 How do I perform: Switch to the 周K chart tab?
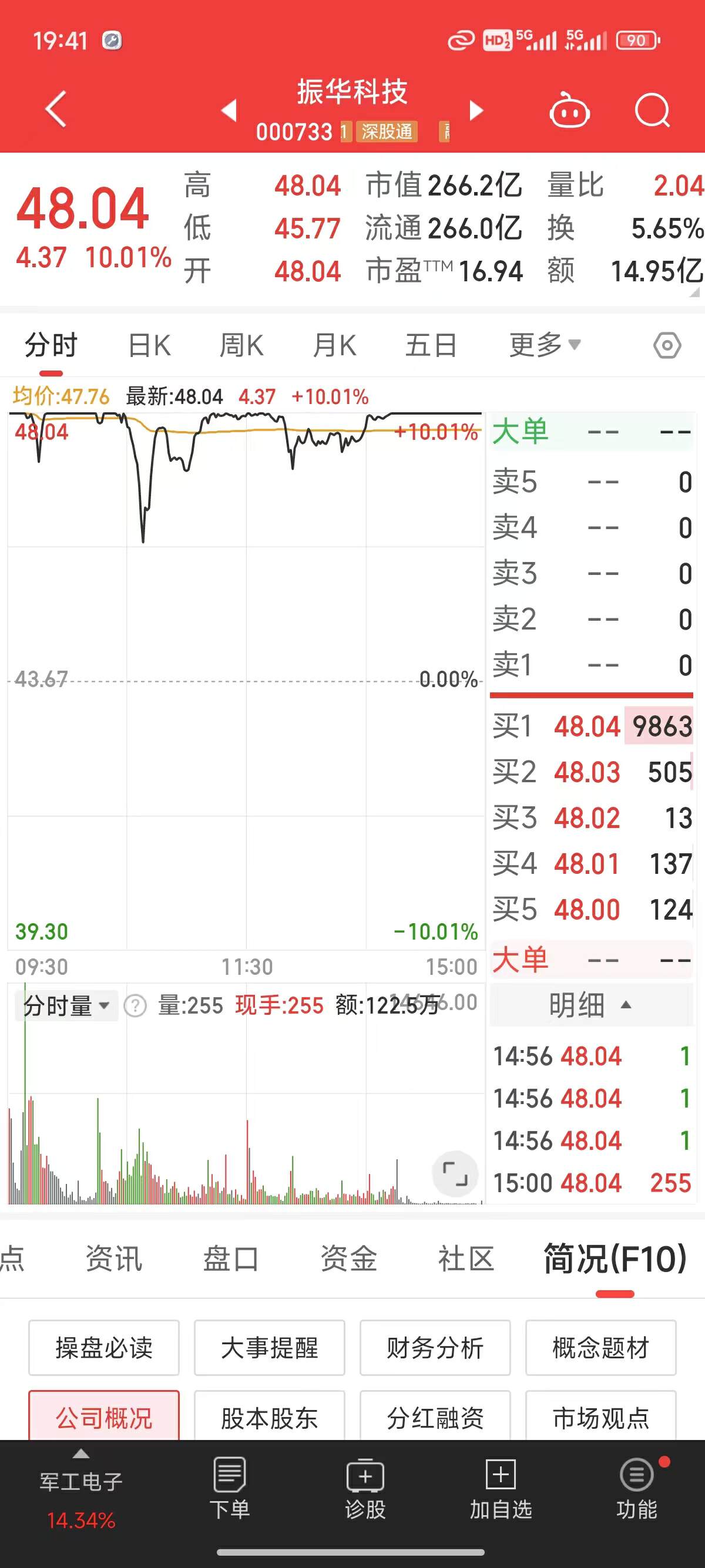click(241, 346)
